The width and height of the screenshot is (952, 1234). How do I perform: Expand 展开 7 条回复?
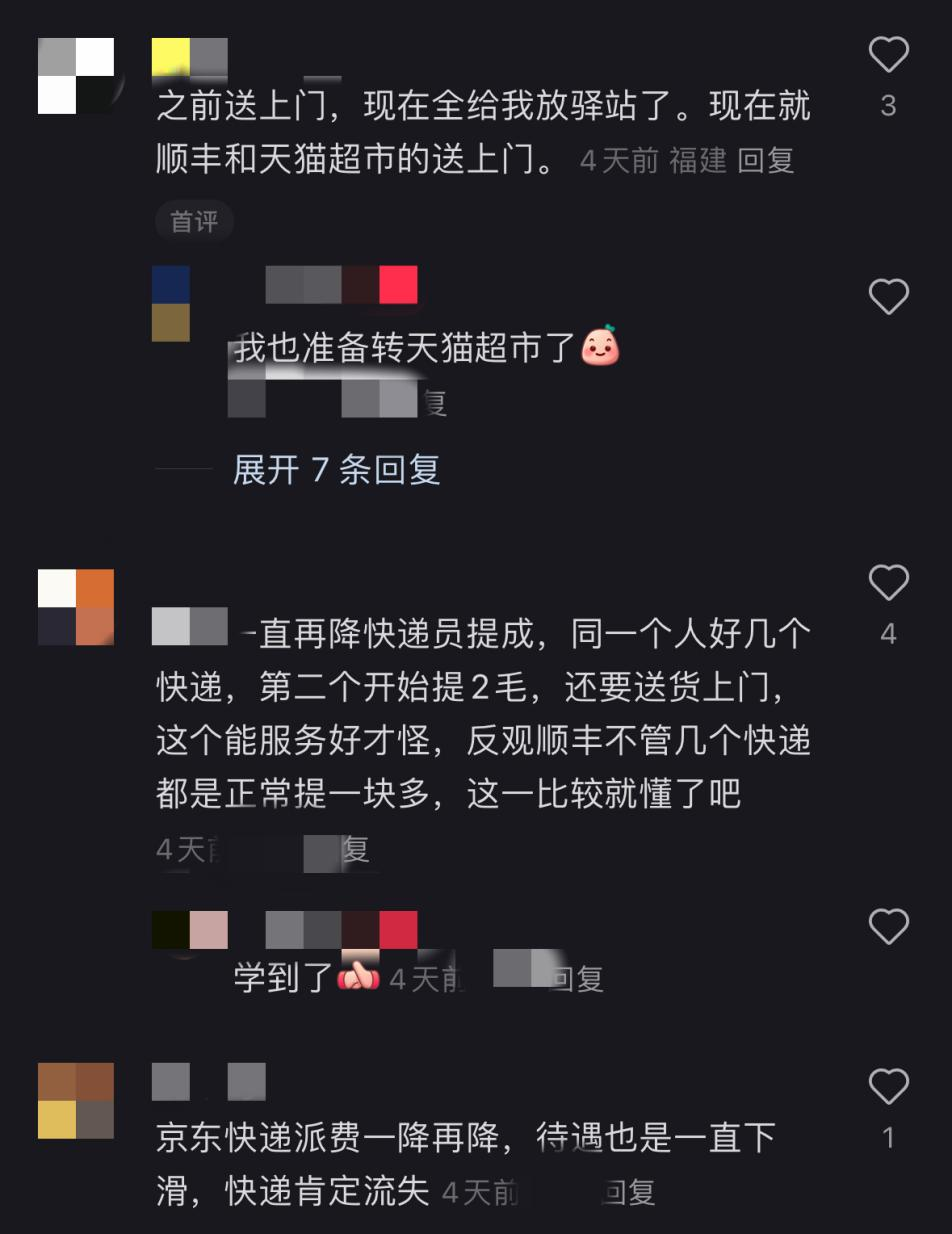coord(336,469)
